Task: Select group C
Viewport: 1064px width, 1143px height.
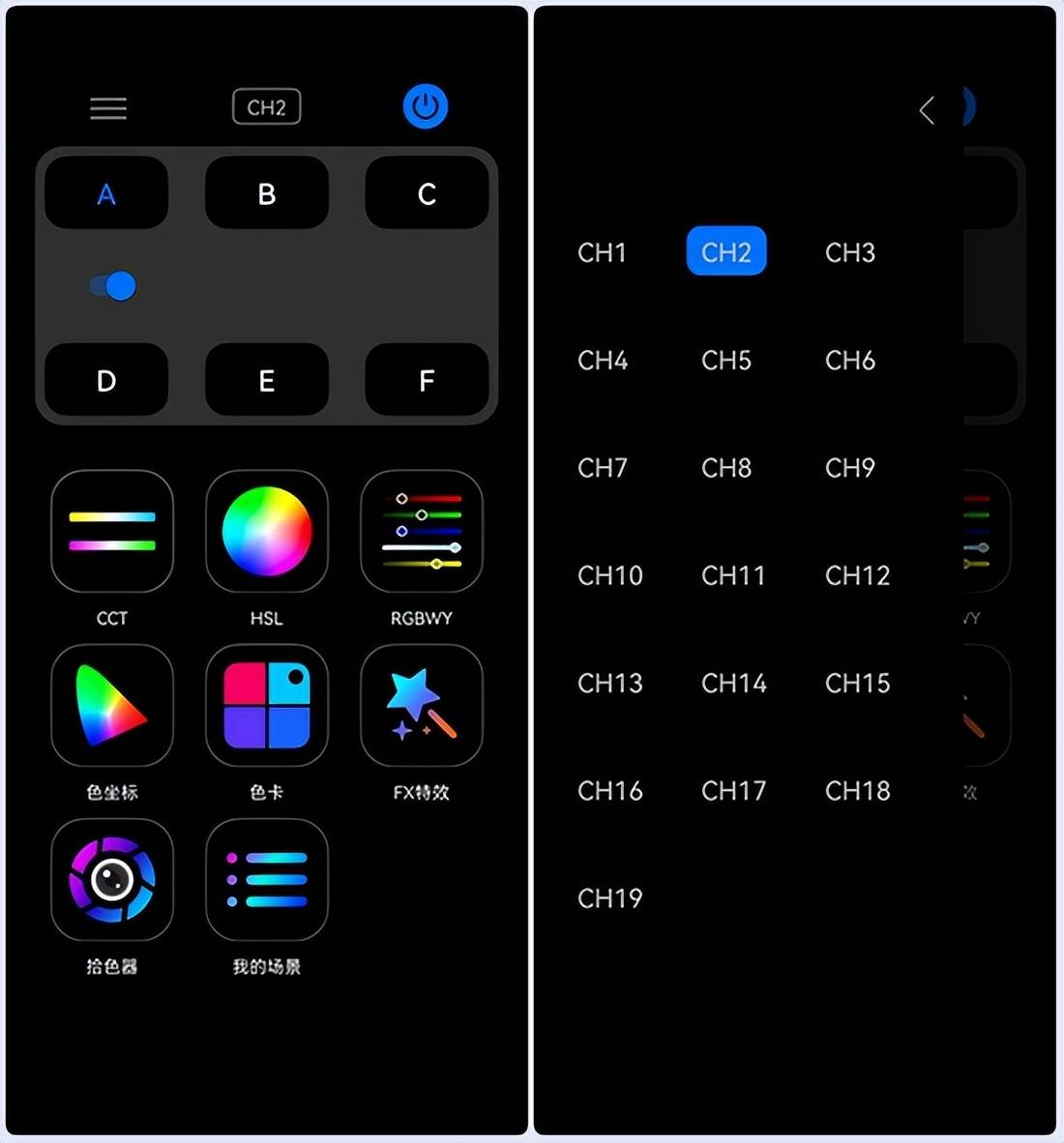Action: (x=427, y=194)
